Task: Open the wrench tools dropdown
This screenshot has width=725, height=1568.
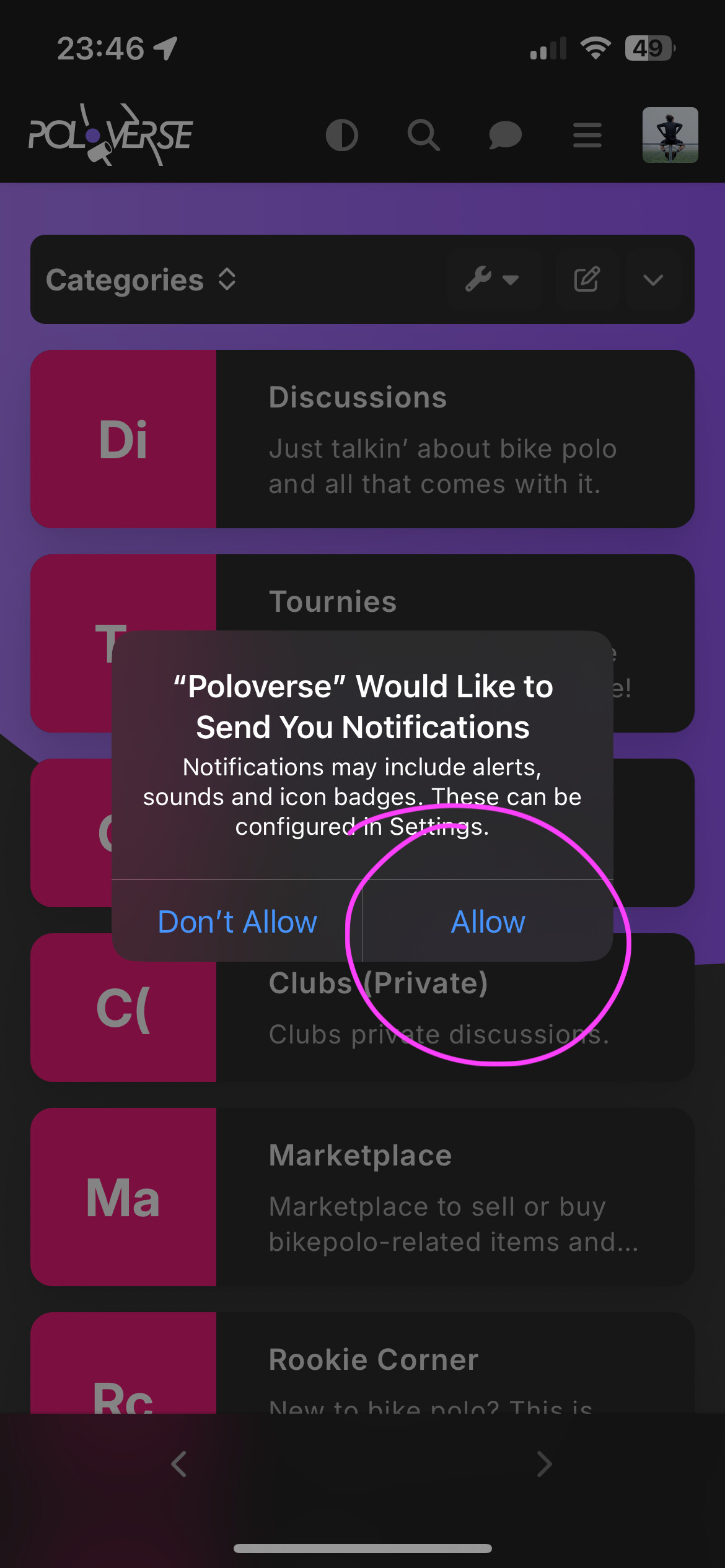Action: (x=494, y=279)
